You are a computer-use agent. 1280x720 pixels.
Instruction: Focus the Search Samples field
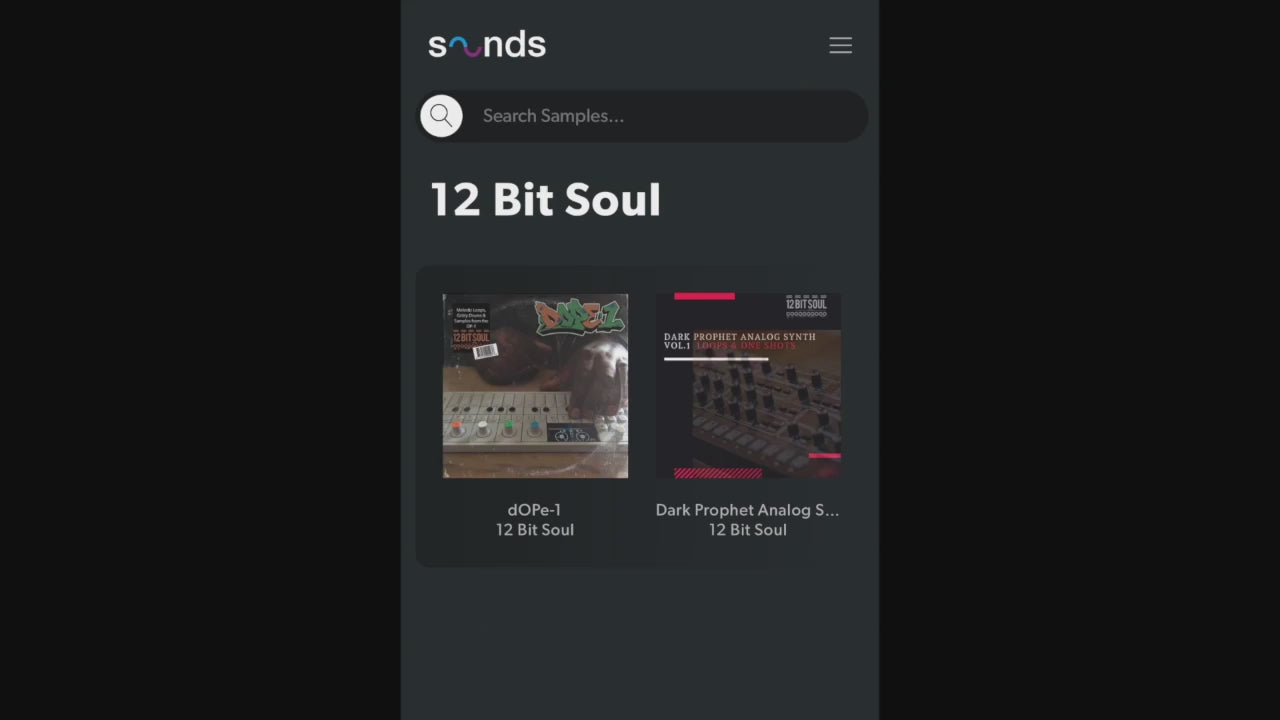click(660, 116)
